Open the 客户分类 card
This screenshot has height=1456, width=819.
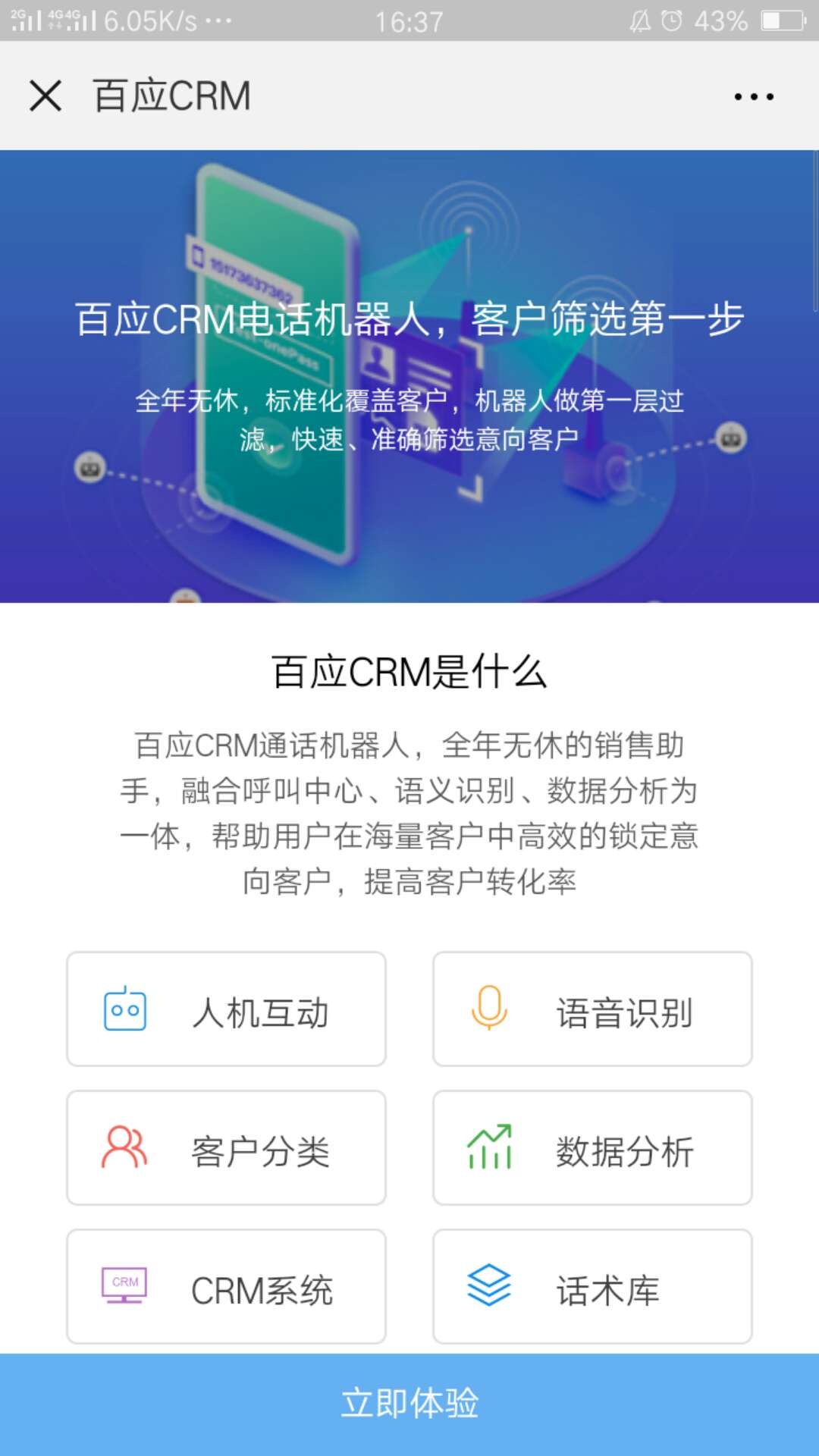226,1148
